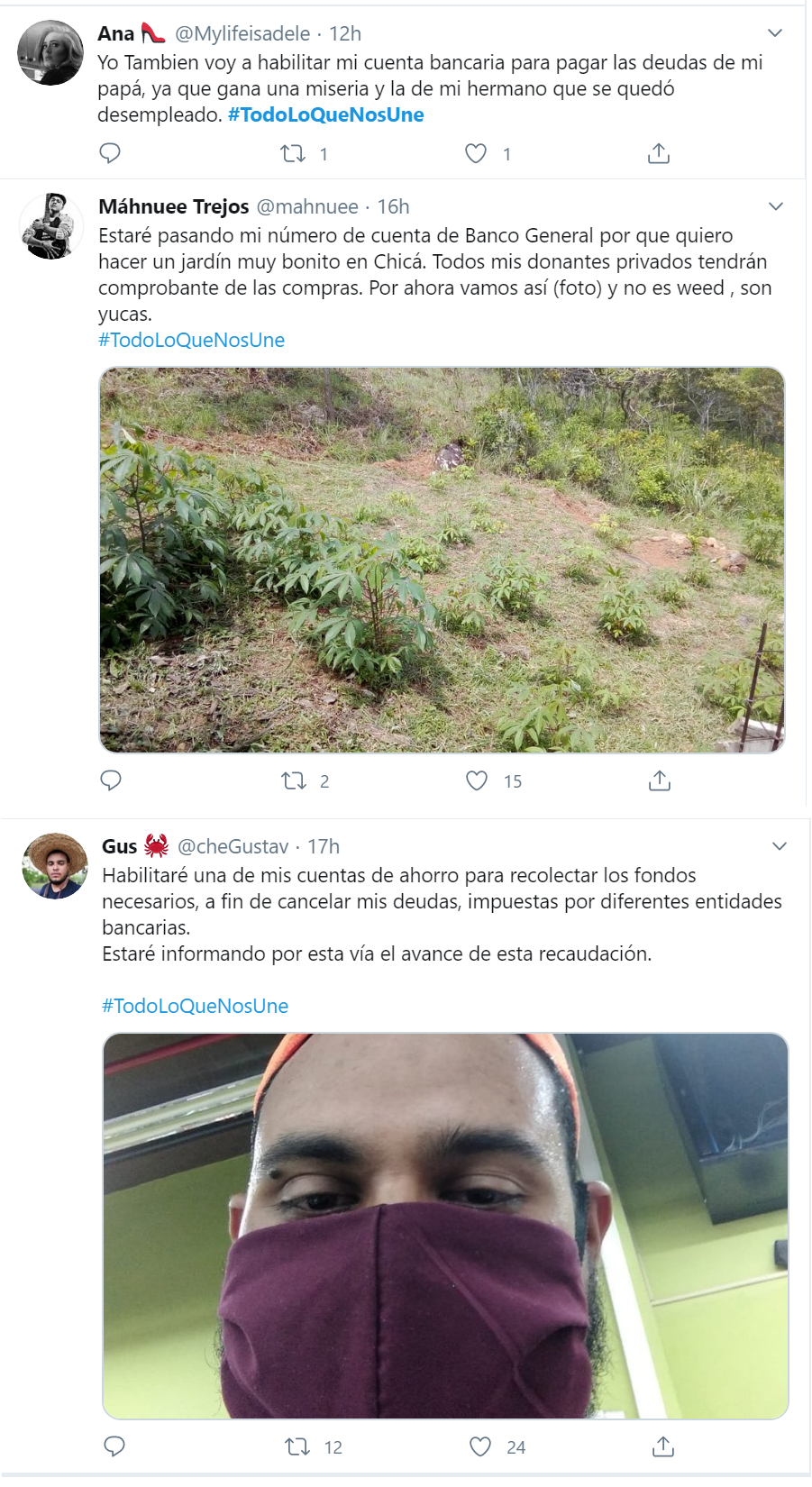Open #TodoLoQueNosUne hashtag in Ana's tweet
The width and height of the screenshot is (812, 1487).
(326, 114)
